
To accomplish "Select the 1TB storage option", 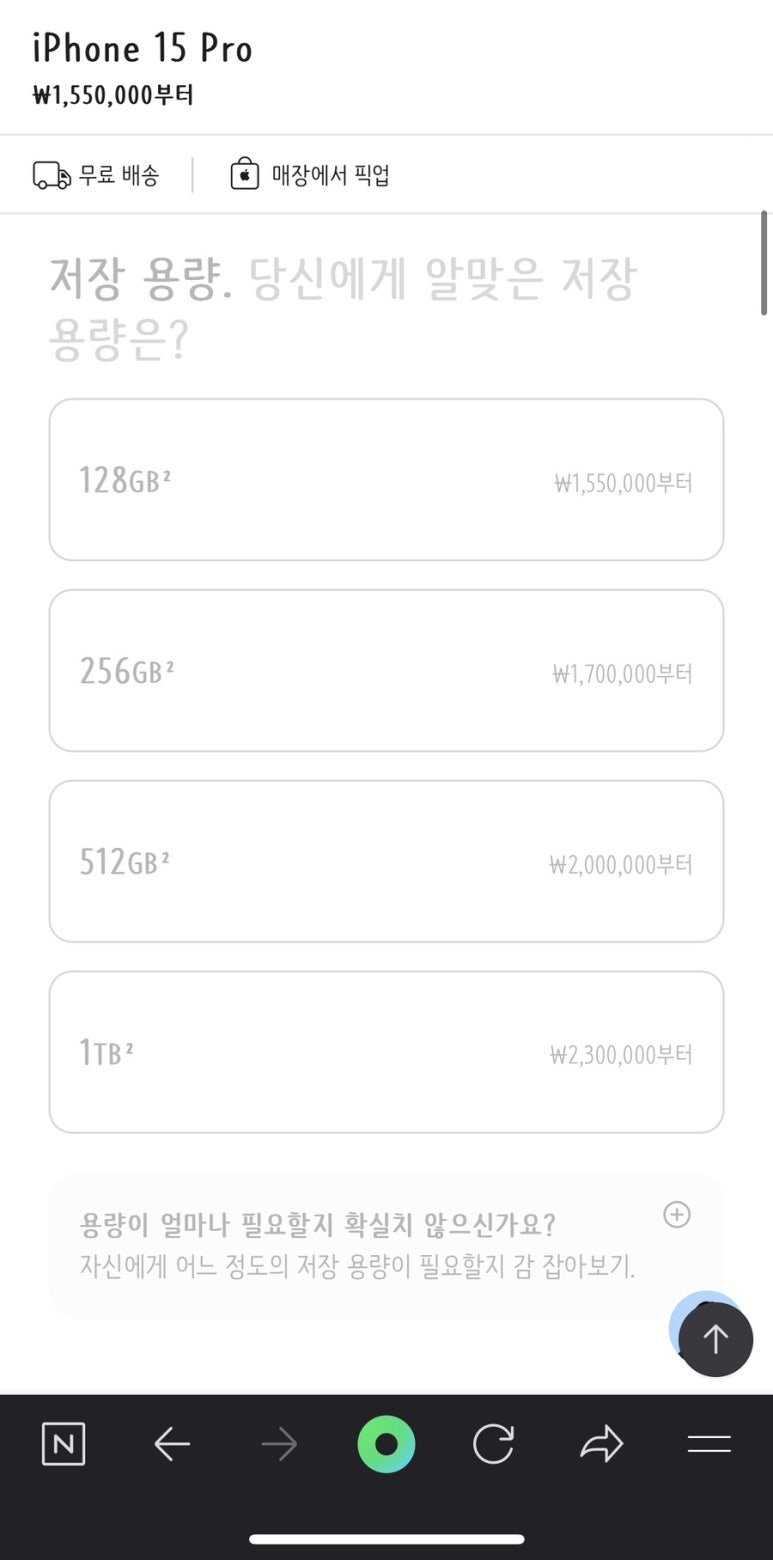I will [x=386, y=1052].
